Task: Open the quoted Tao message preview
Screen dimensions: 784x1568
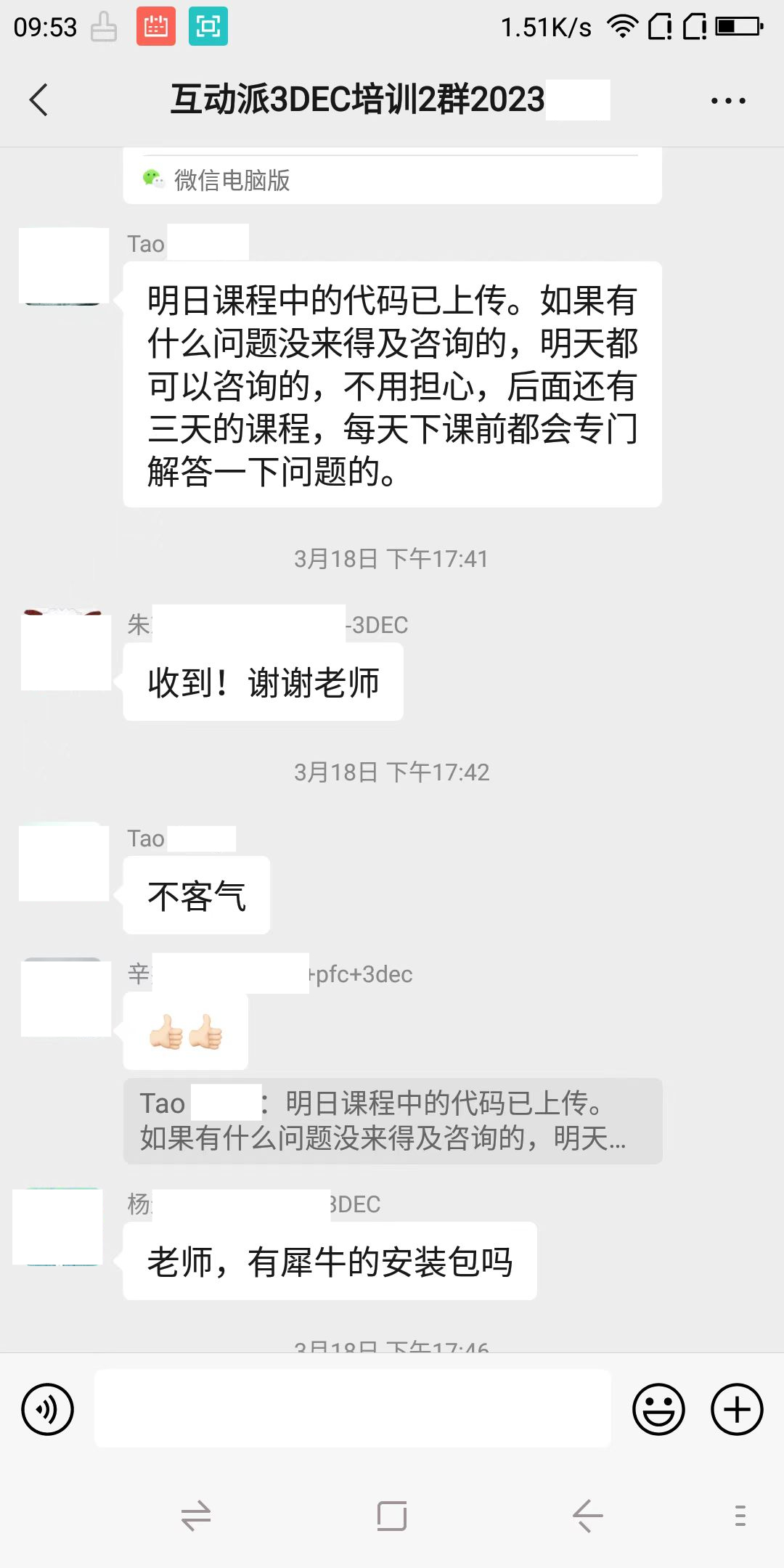Action: point(392,1121)
